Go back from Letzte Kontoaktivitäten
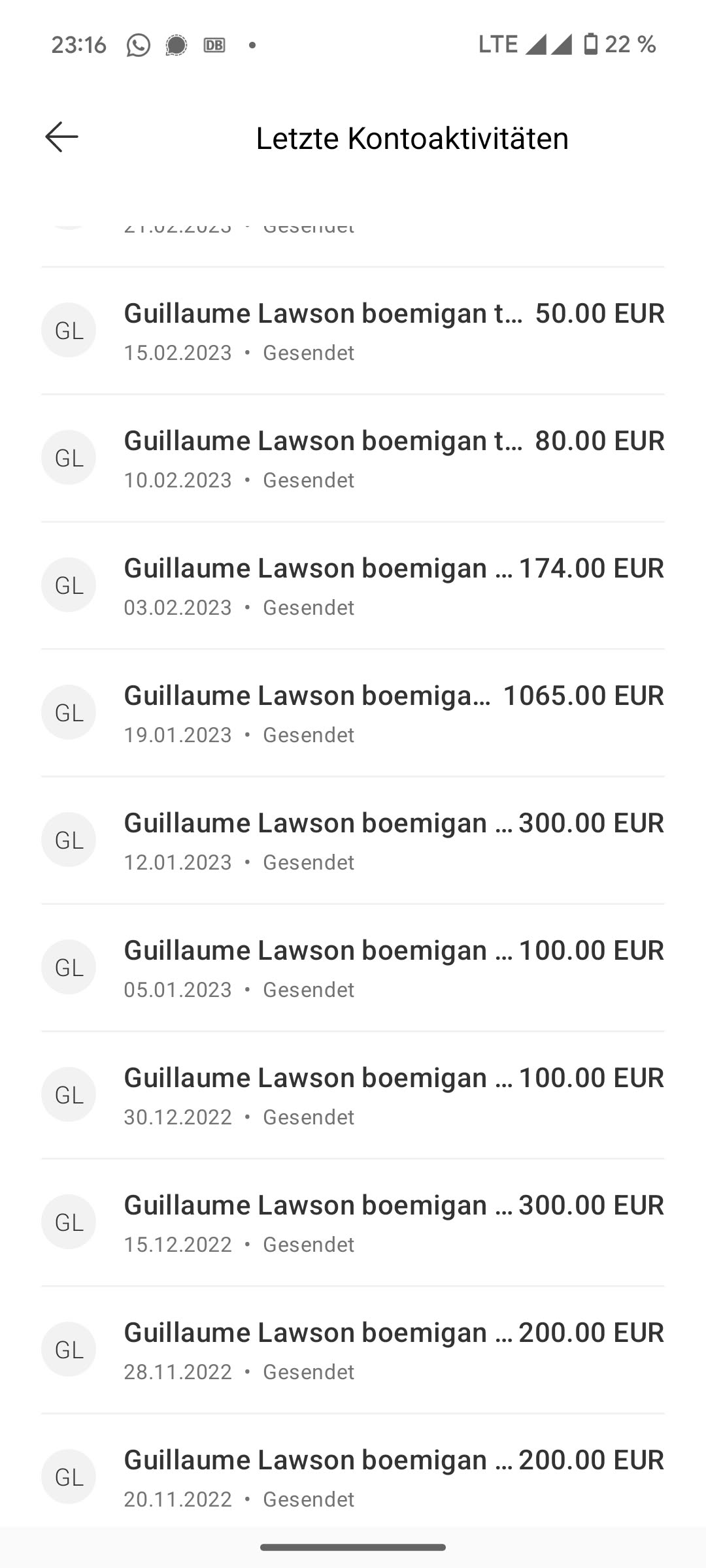706x1568 pixels. (62, 137)
